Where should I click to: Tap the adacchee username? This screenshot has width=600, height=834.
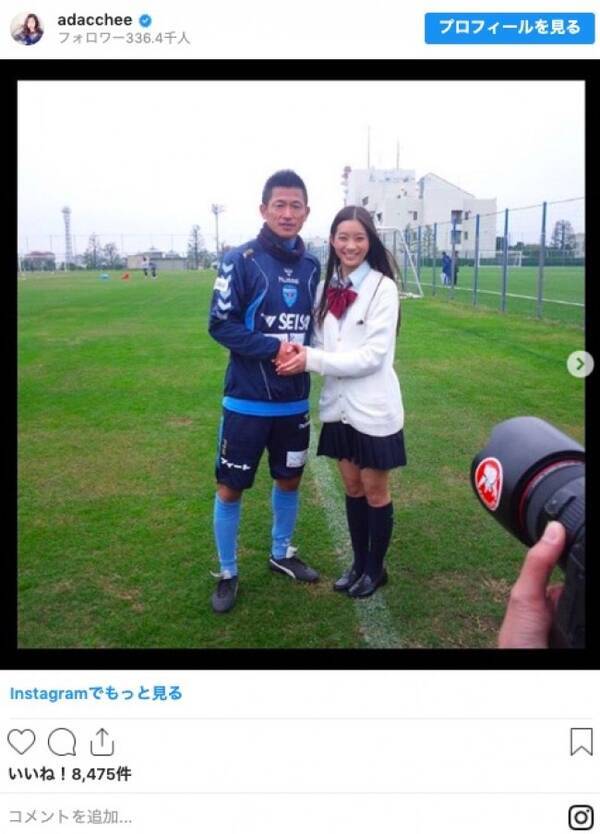coord(95,20)
